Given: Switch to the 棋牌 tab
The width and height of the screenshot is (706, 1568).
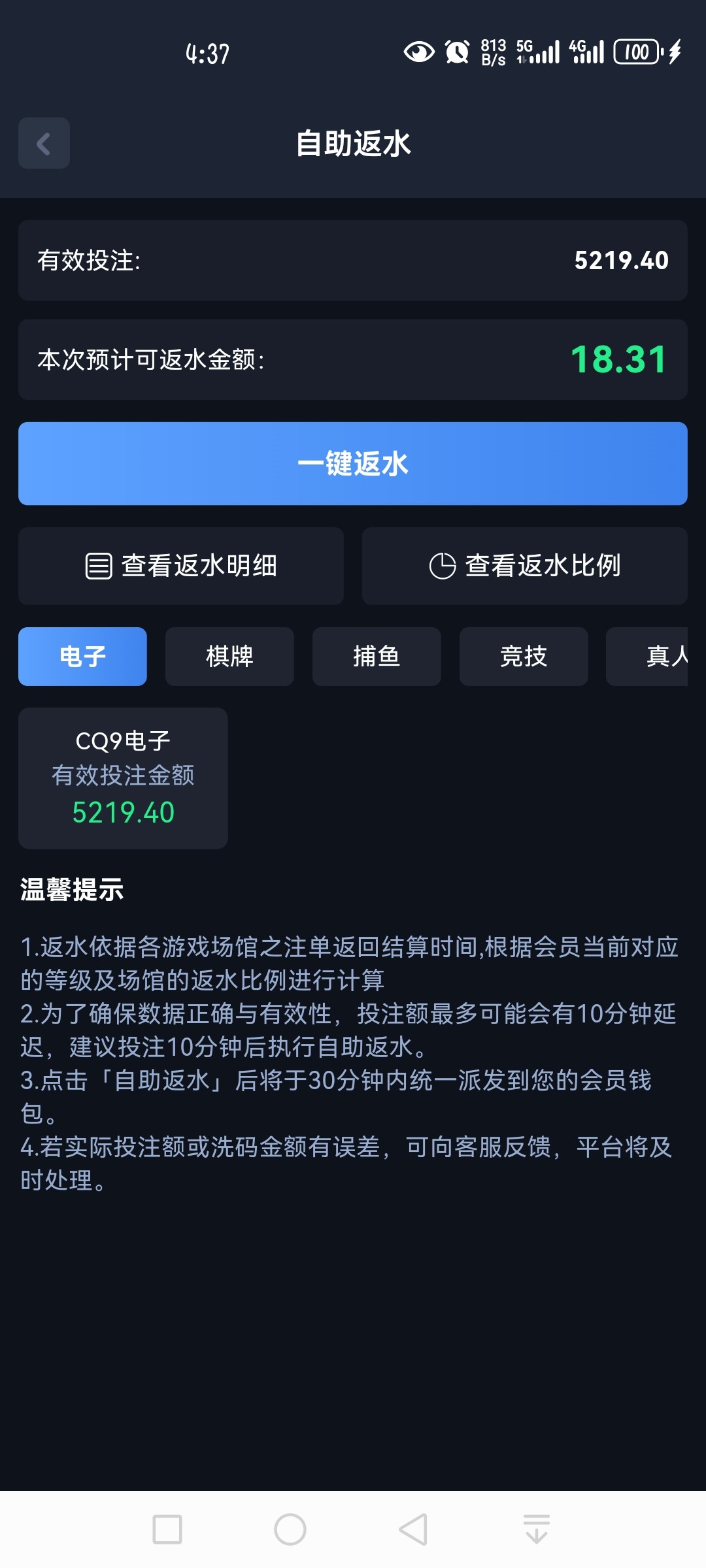Looking at the screenshot, I should point(229,656).
